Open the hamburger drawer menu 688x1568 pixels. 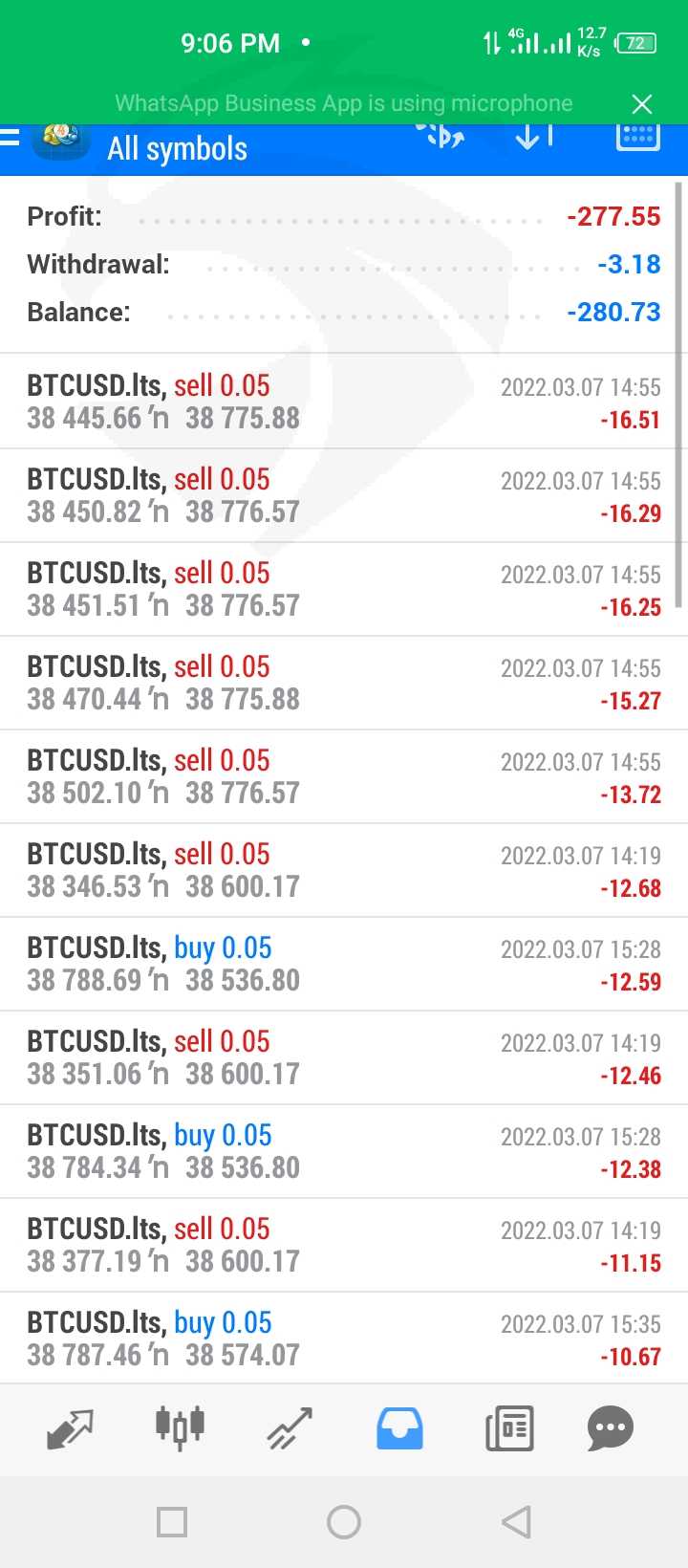(x=10, y=138)
